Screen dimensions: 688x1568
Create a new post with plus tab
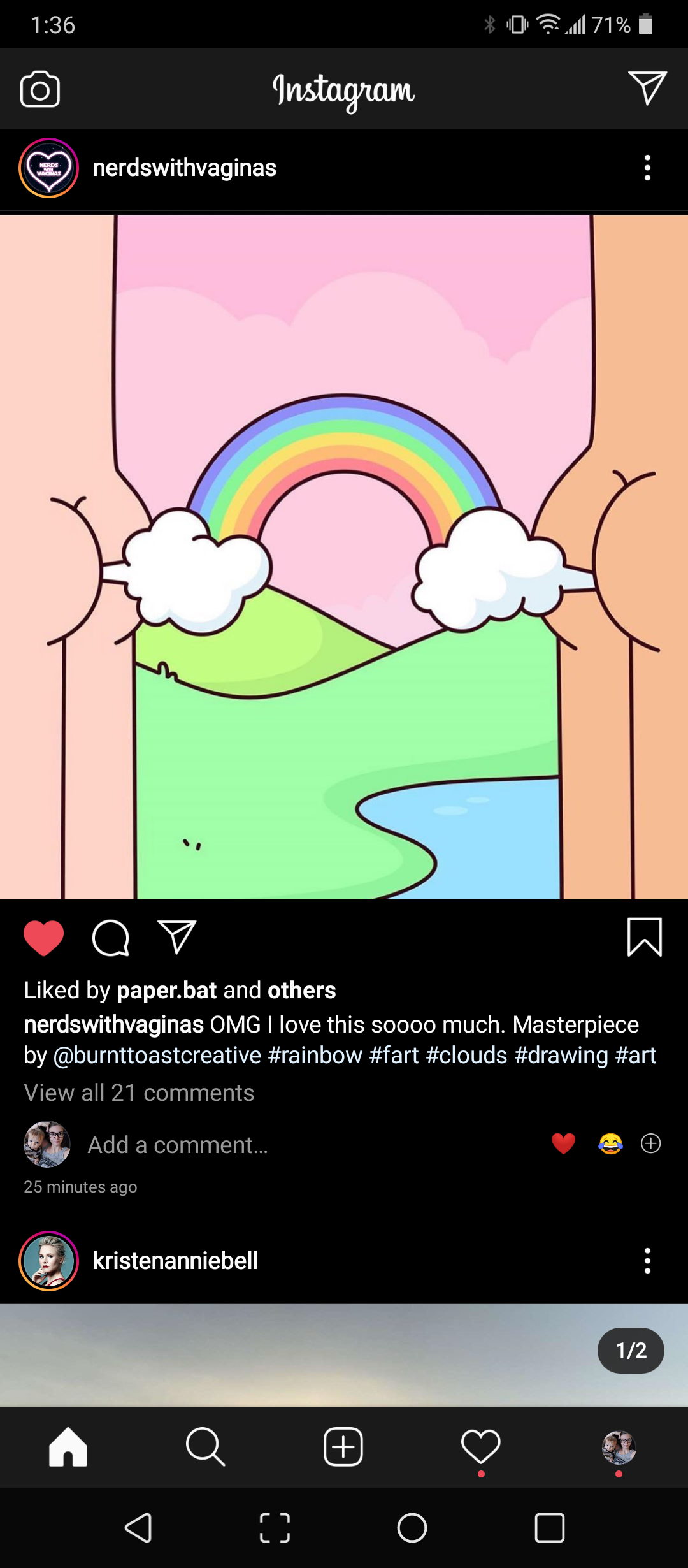pos(343,1447)
